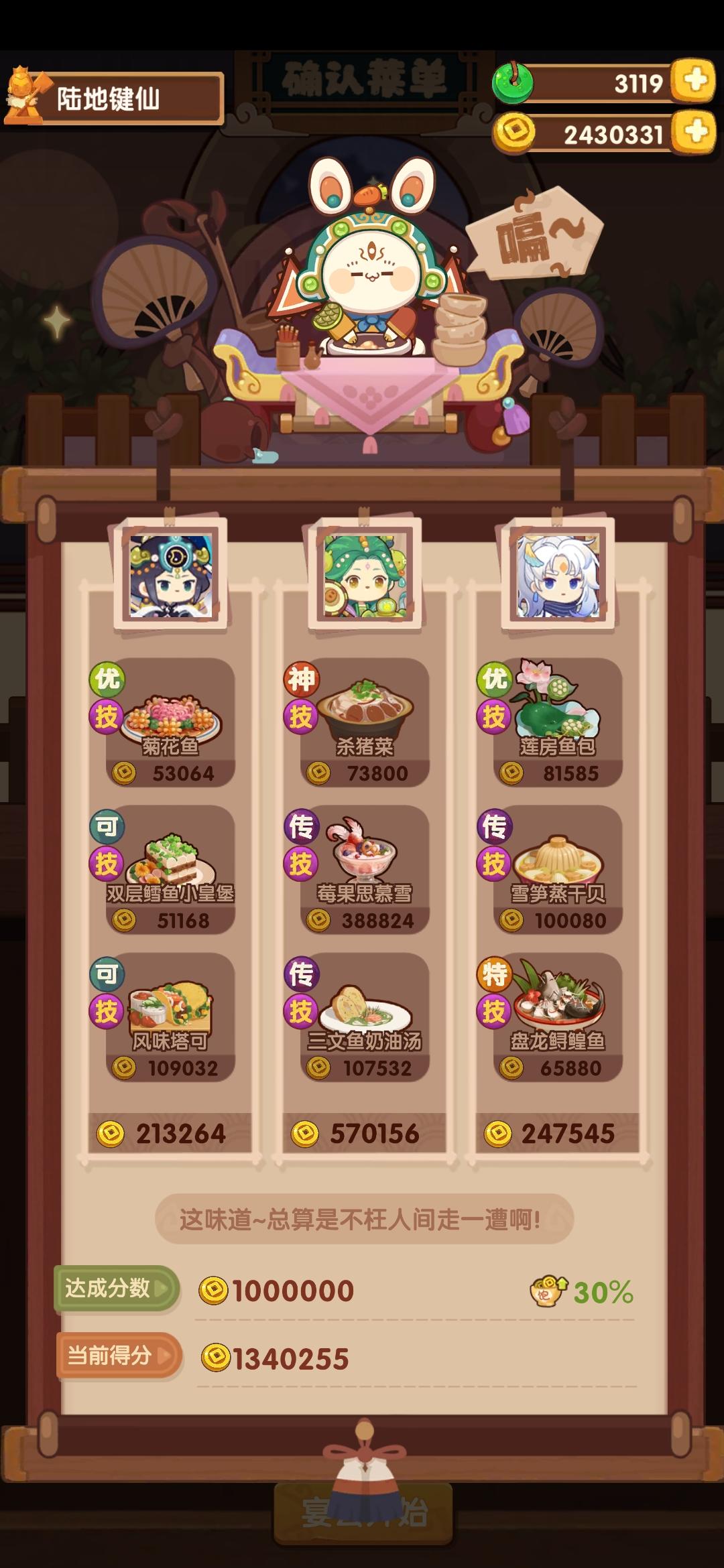
Task: Tap the 确认菜单 title plaque
Action: tap(362, 77)
